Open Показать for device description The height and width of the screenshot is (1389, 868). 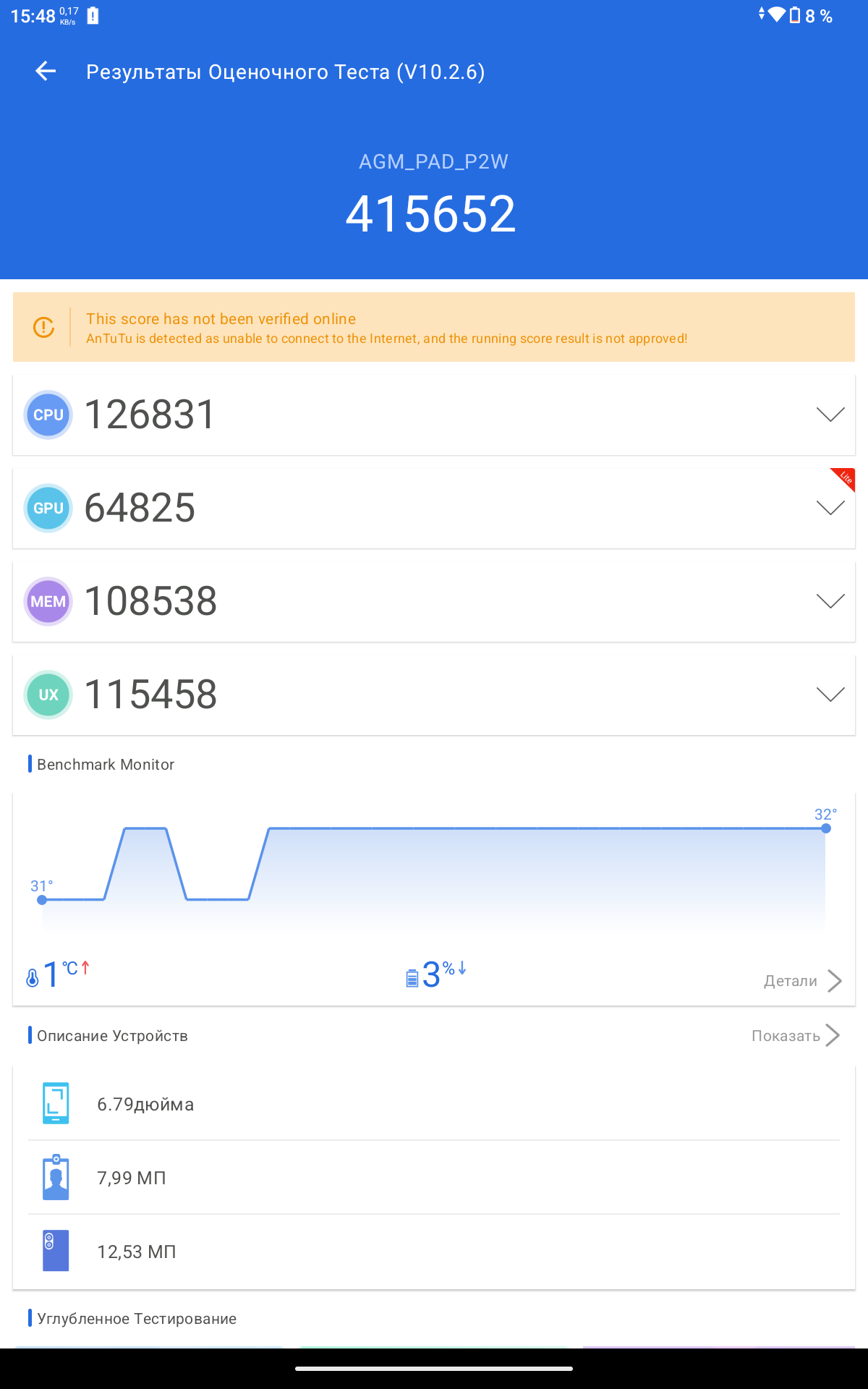pos(795,1035)
